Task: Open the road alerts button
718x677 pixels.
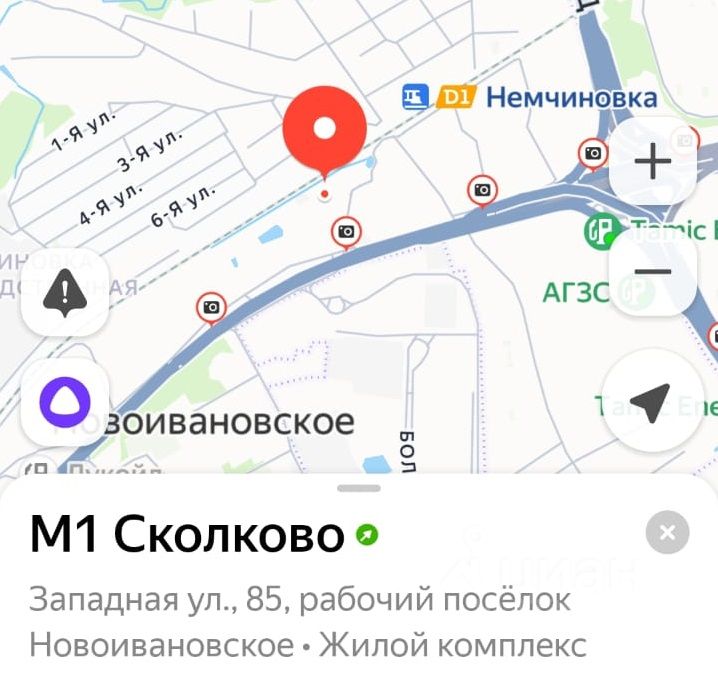Action: point(65,291)
